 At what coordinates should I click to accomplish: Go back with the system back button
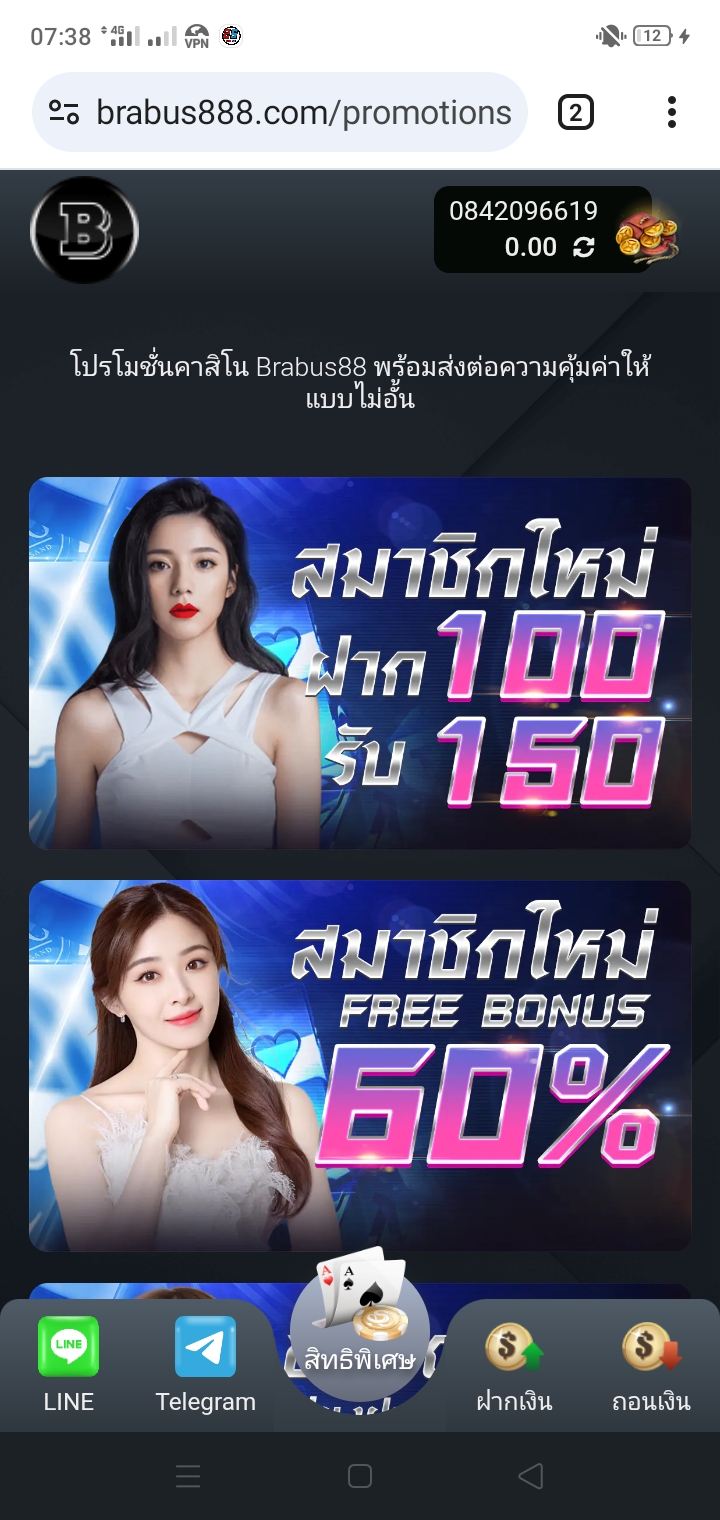(x=531, y=1476)
